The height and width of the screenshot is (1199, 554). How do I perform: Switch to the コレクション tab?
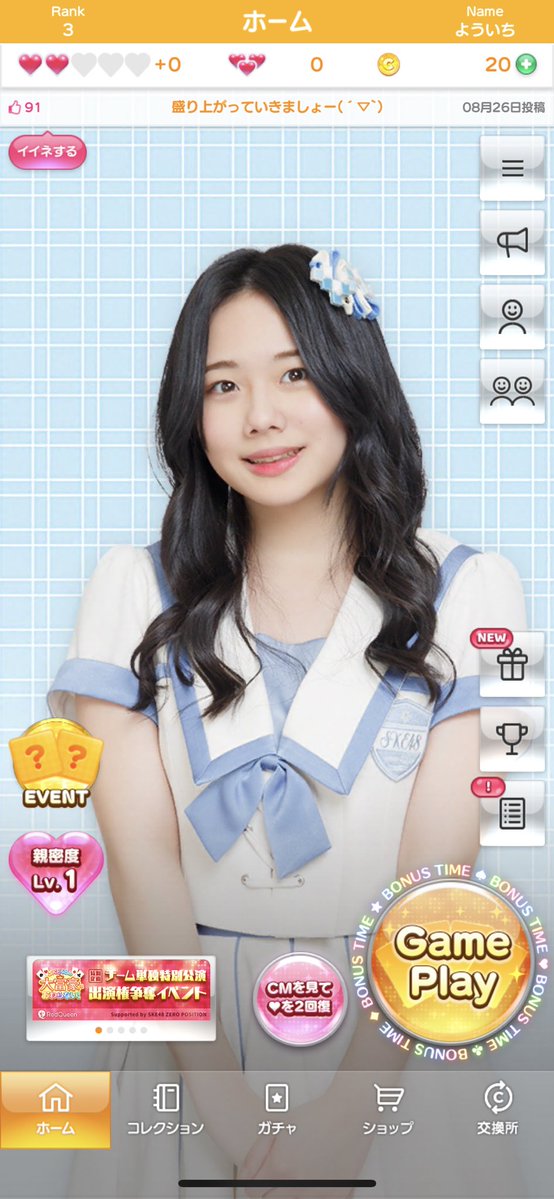[166, 1110]
